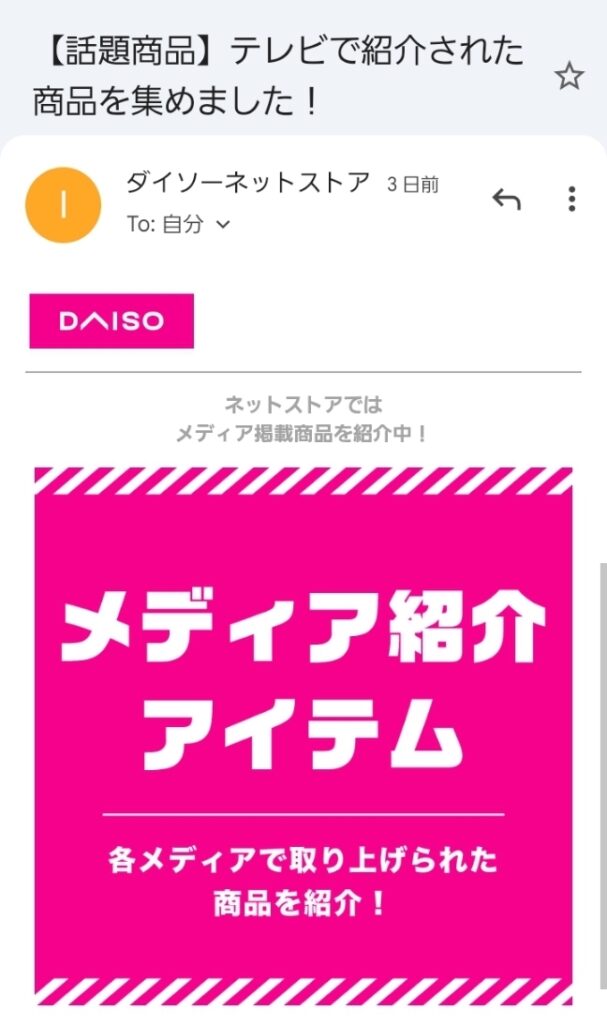Reply to ダイソーネットストア email

point(507,199)
